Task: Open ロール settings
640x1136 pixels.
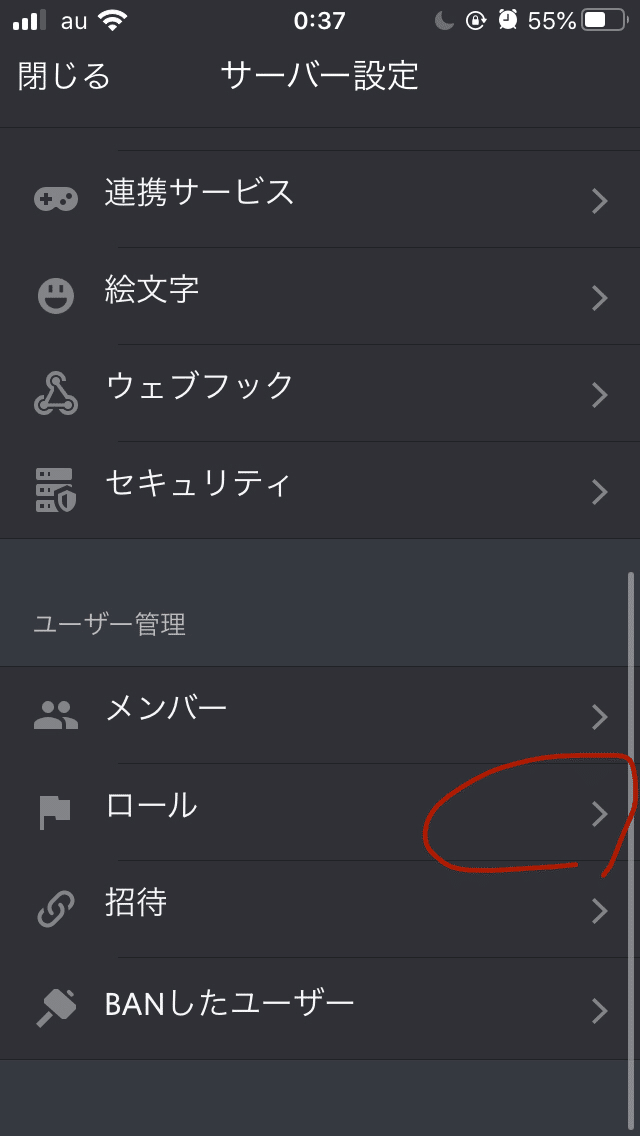Action: 320,812
